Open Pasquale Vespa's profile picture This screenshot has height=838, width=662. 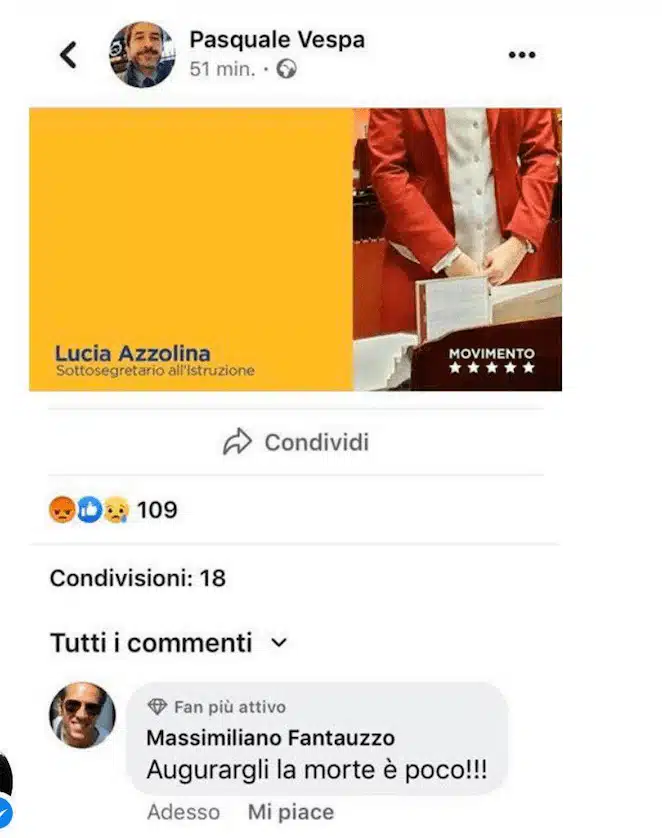(x=142, y=55)
